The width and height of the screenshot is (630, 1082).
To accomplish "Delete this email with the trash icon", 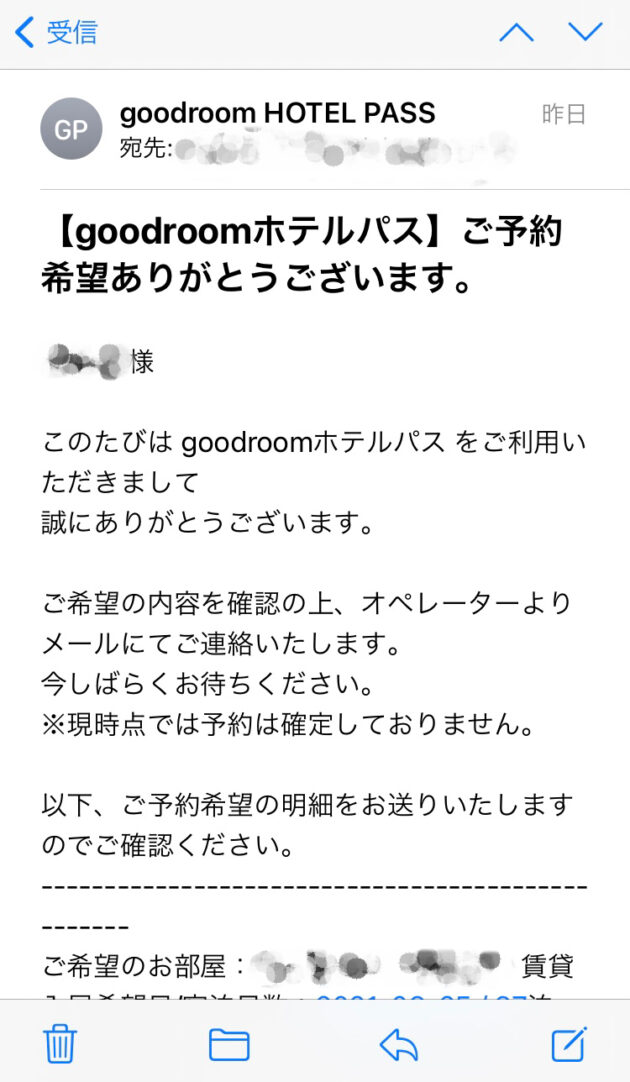I will 60,1044.
